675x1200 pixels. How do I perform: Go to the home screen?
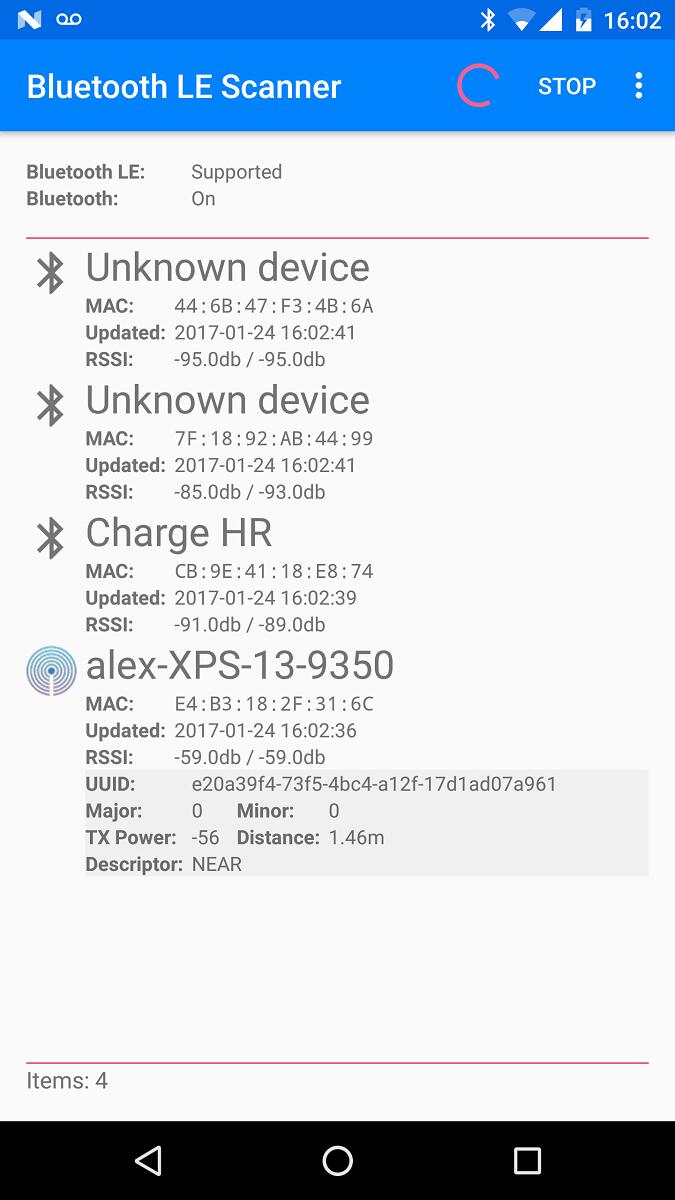(x=338, y=1160)
